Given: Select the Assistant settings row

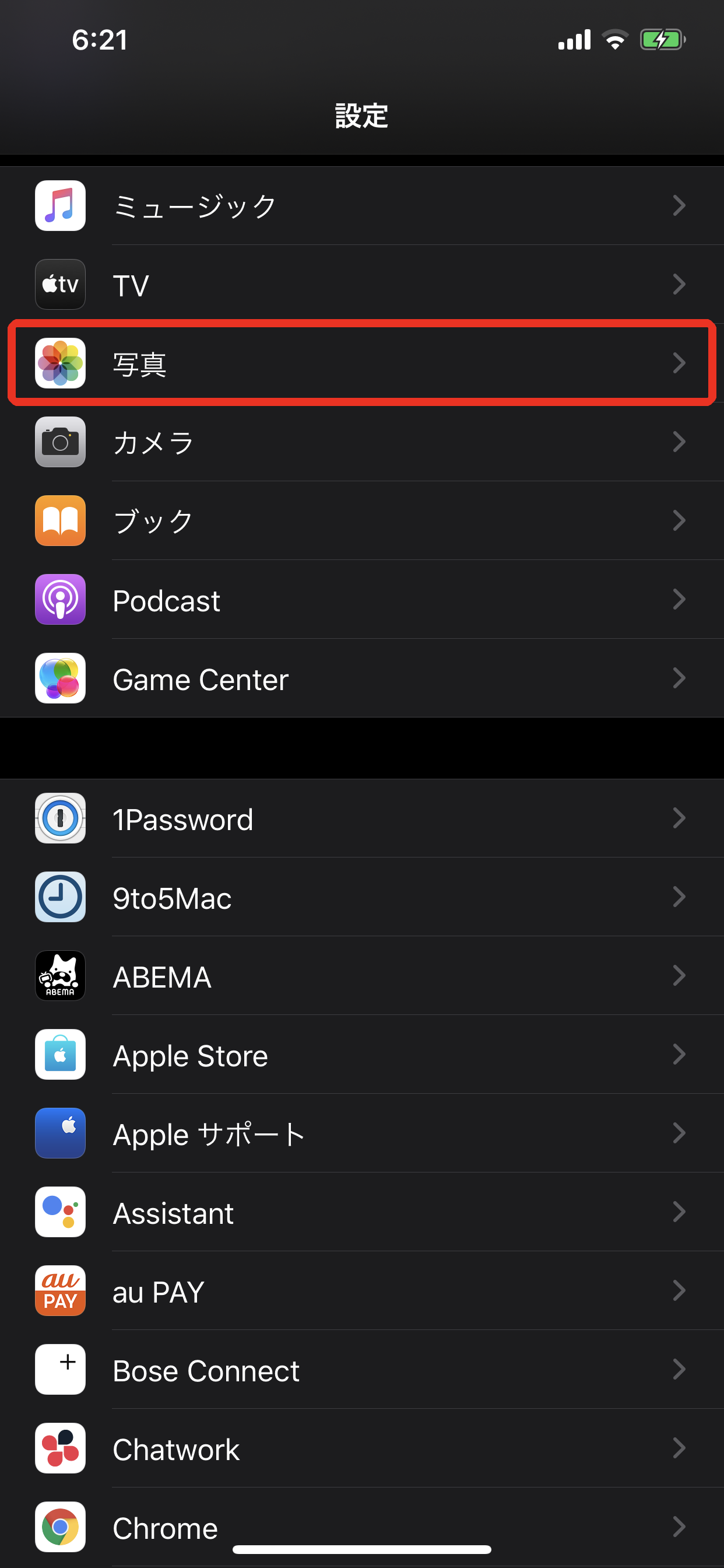Looking at the screenshot, I should click(361, 1213).
